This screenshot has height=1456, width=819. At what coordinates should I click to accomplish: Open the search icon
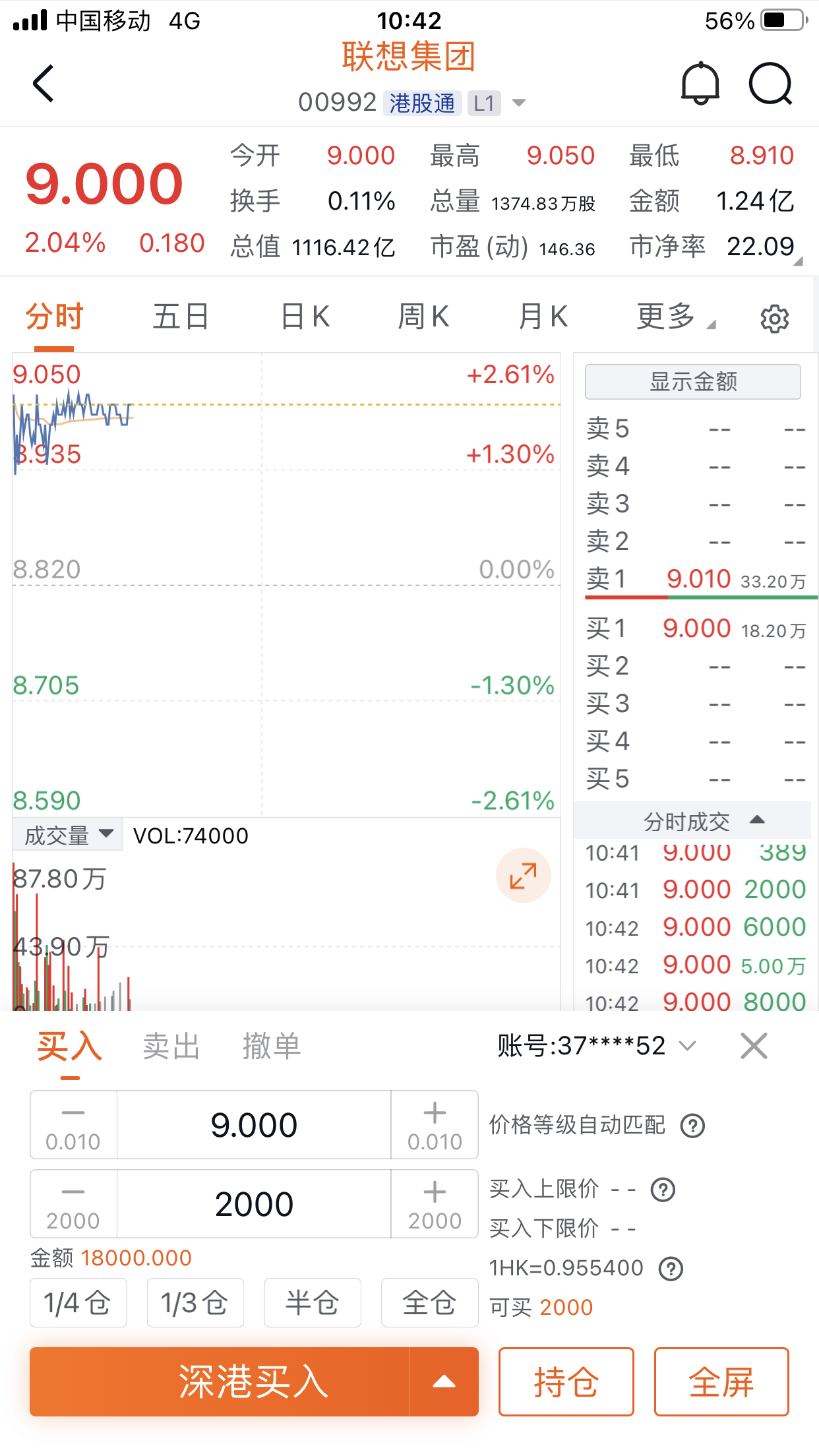point(772,84)
